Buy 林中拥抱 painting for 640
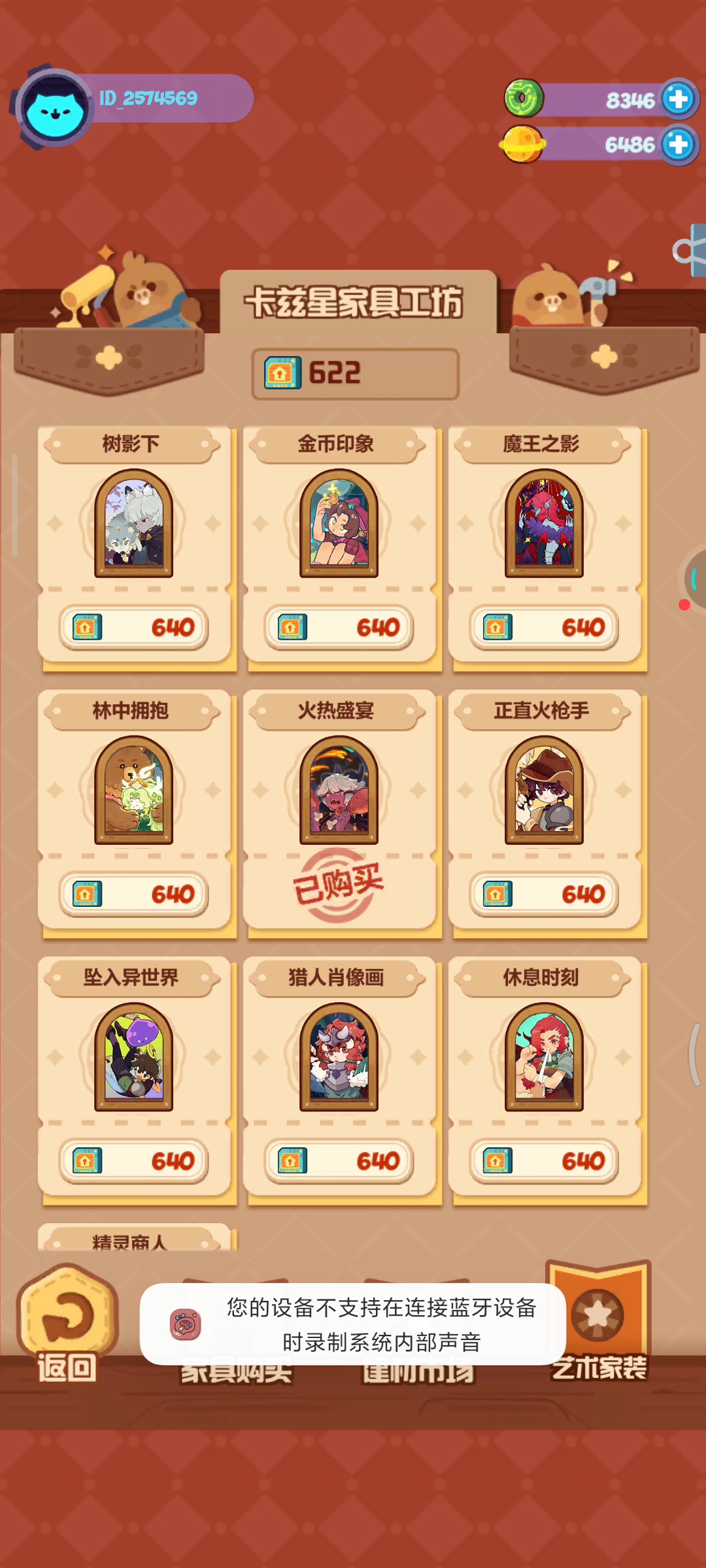 pyautogui.click(x=134, y=894)
